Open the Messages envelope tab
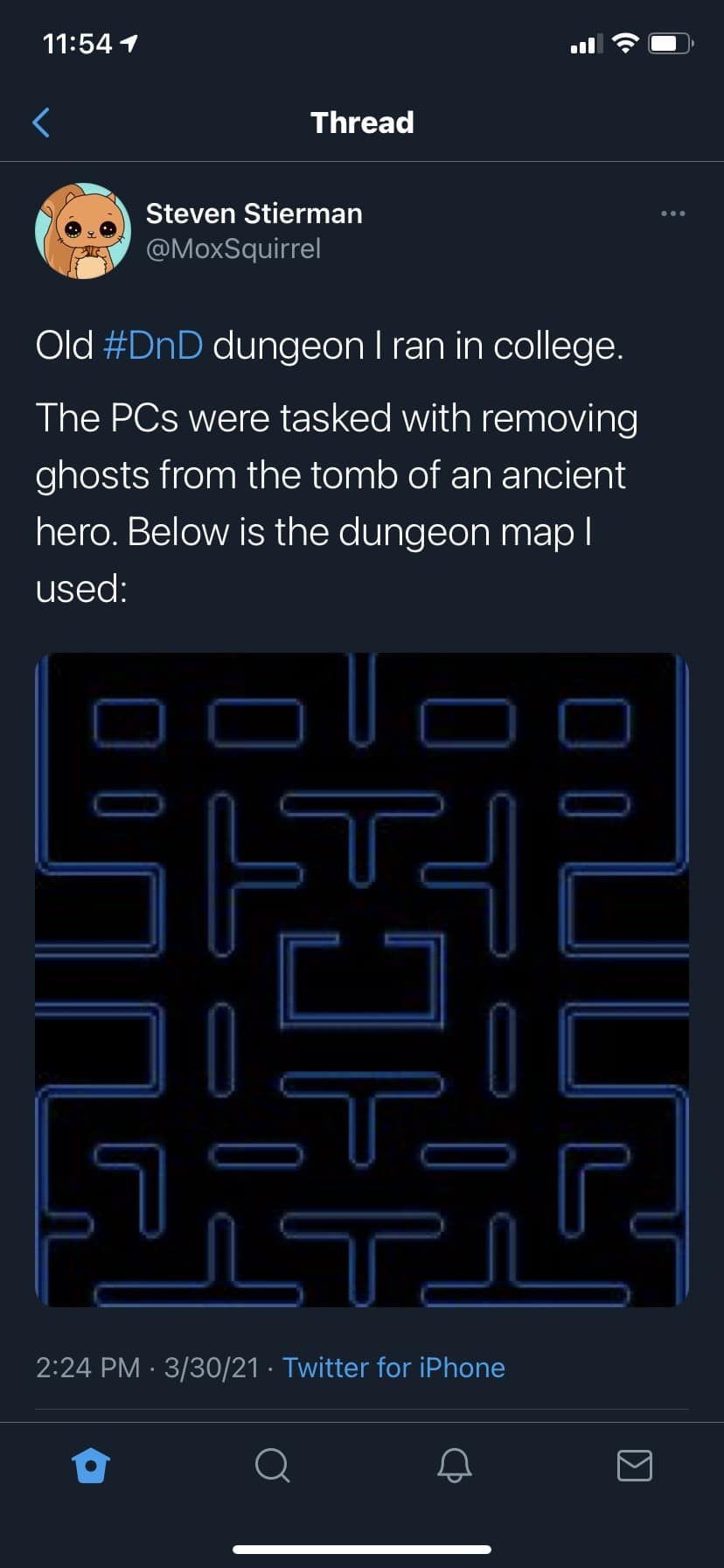Image resolution: width=724 pixels, height=1568 pixels. click(634, 1465)
